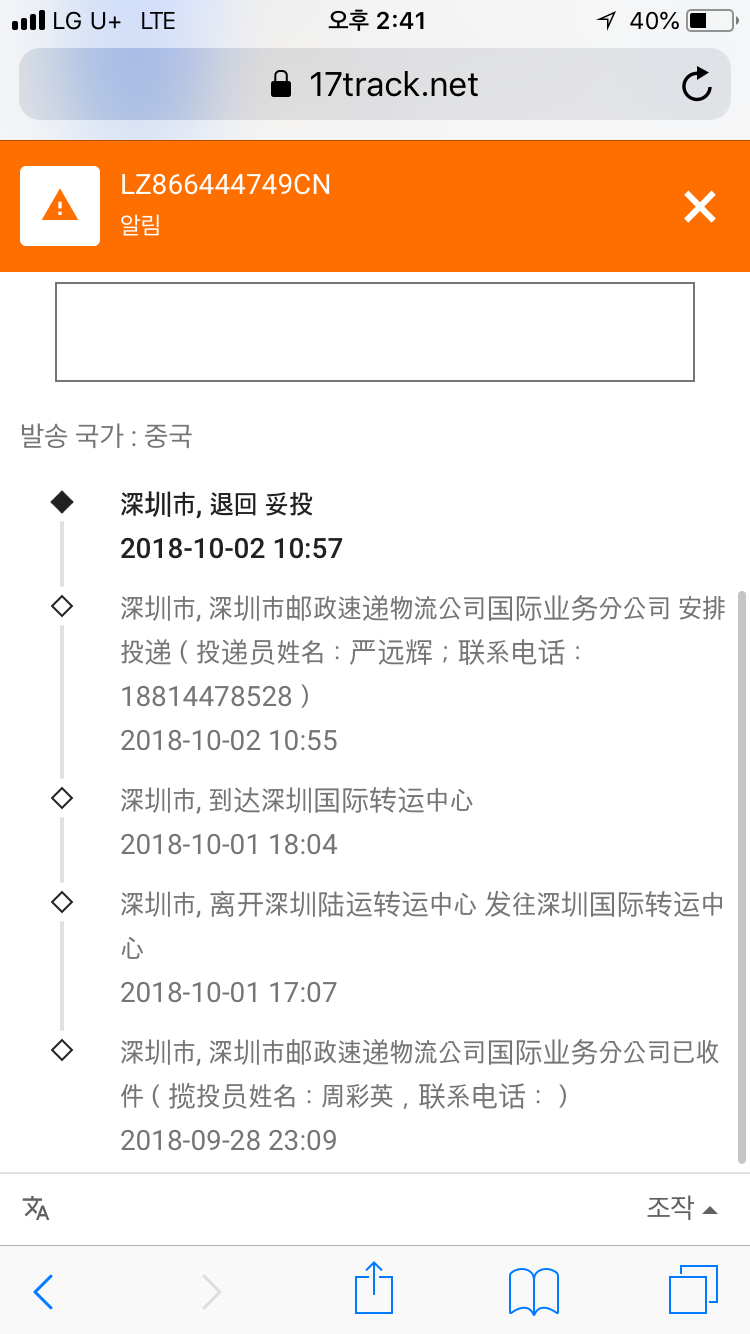750x1334 pixels.
Task: Go back to the previous page
Action: click(43, 1291)
